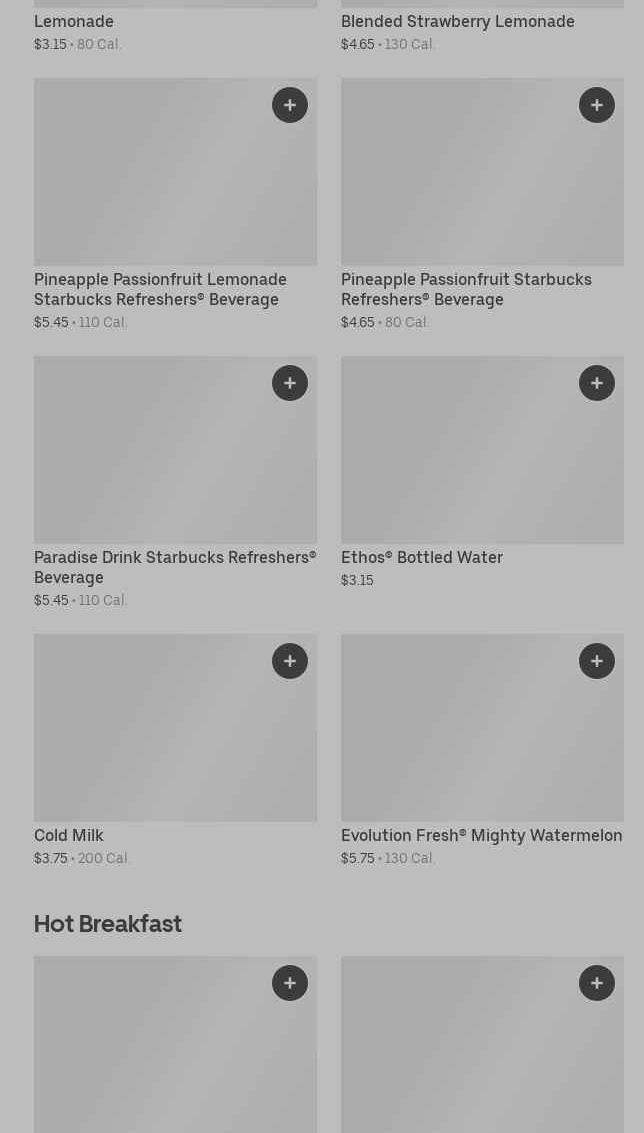View Pineapple Passionfruit Starbucks Refreshers Beverage details
This screenshot has width=644, height=1133.
(x=466, y=289)
